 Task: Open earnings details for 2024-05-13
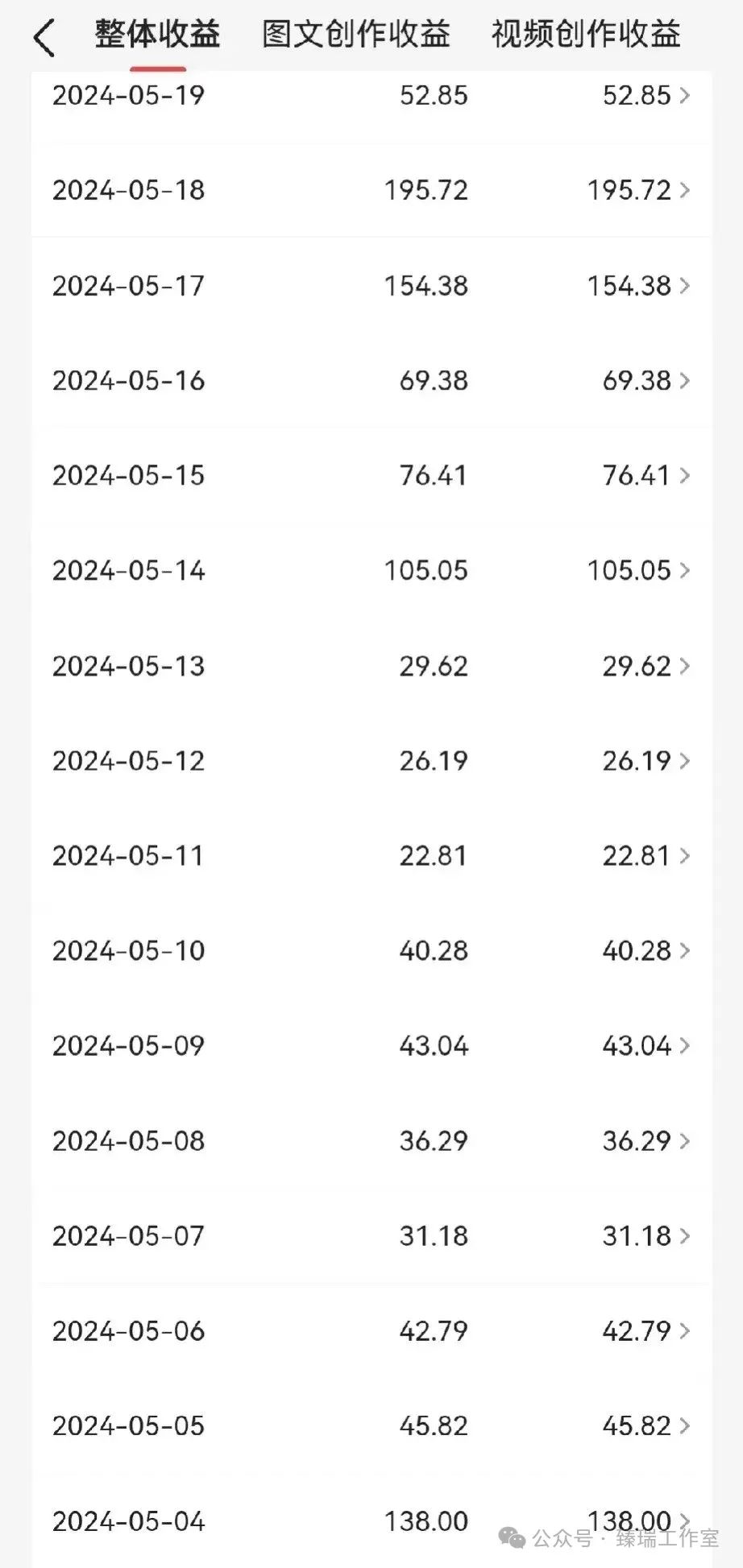(x=371, y=666)
